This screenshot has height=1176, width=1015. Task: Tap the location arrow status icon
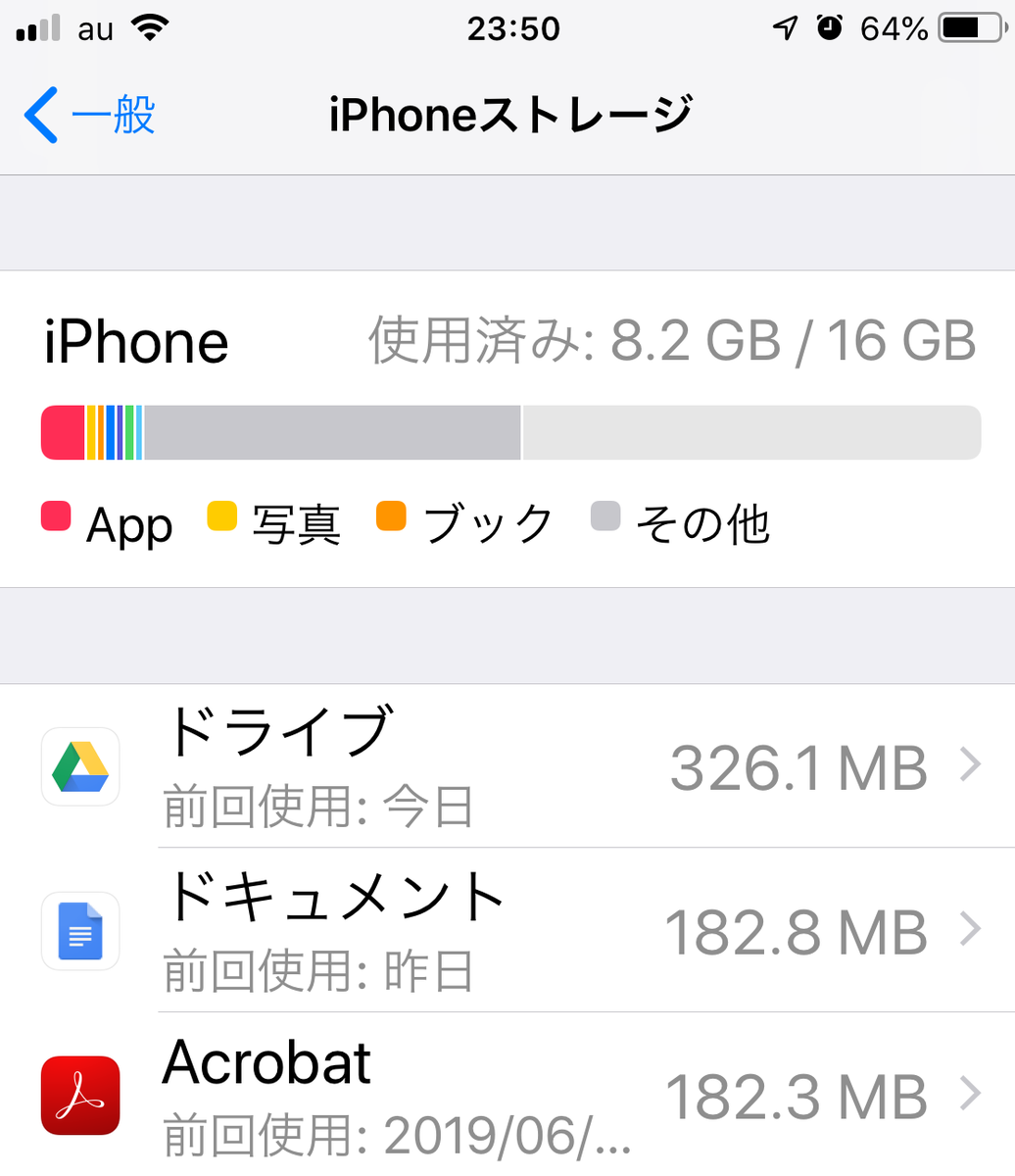pos(784,27)
